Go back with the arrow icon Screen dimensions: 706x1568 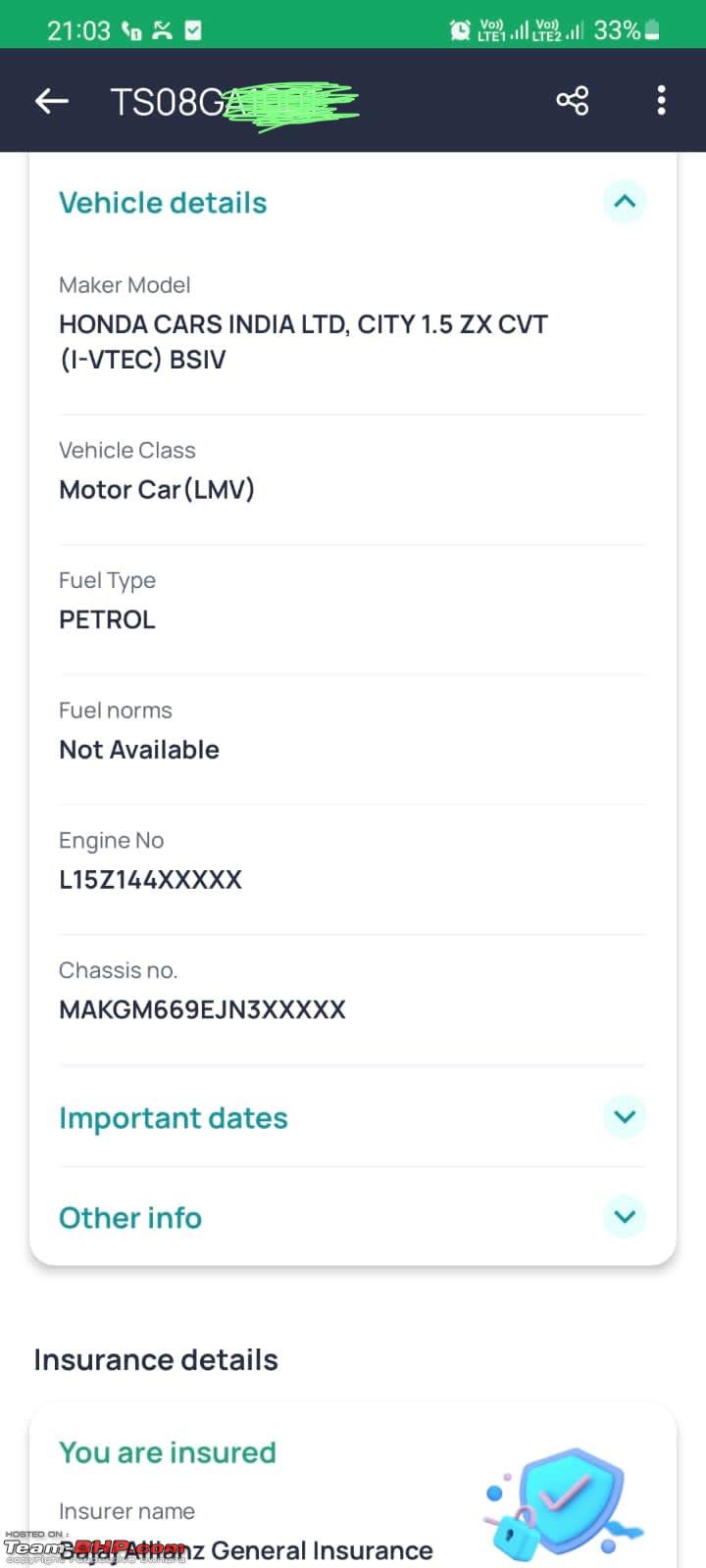[x=52, y=100]
